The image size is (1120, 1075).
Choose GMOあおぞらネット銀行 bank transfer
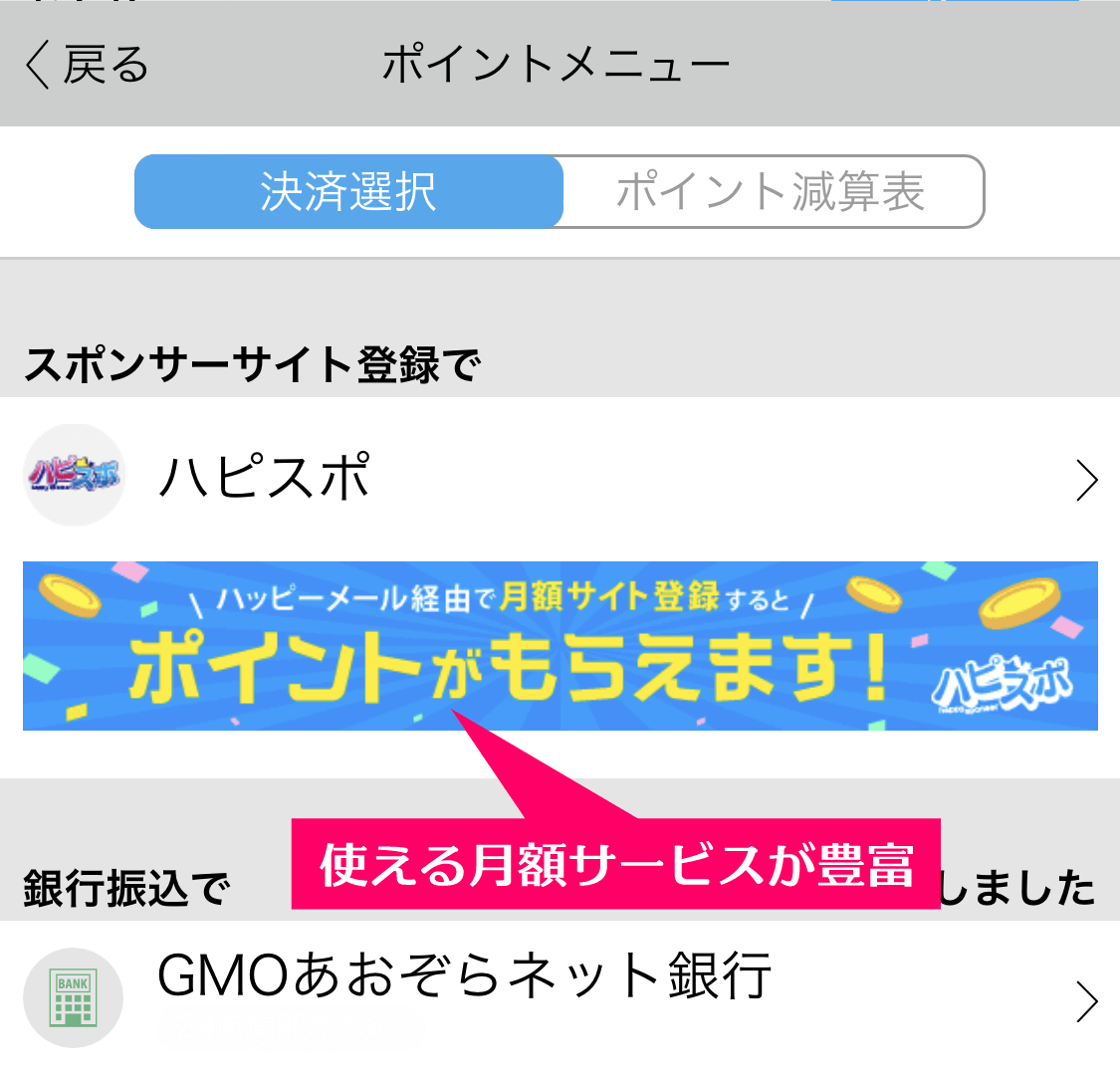(558, 985)
